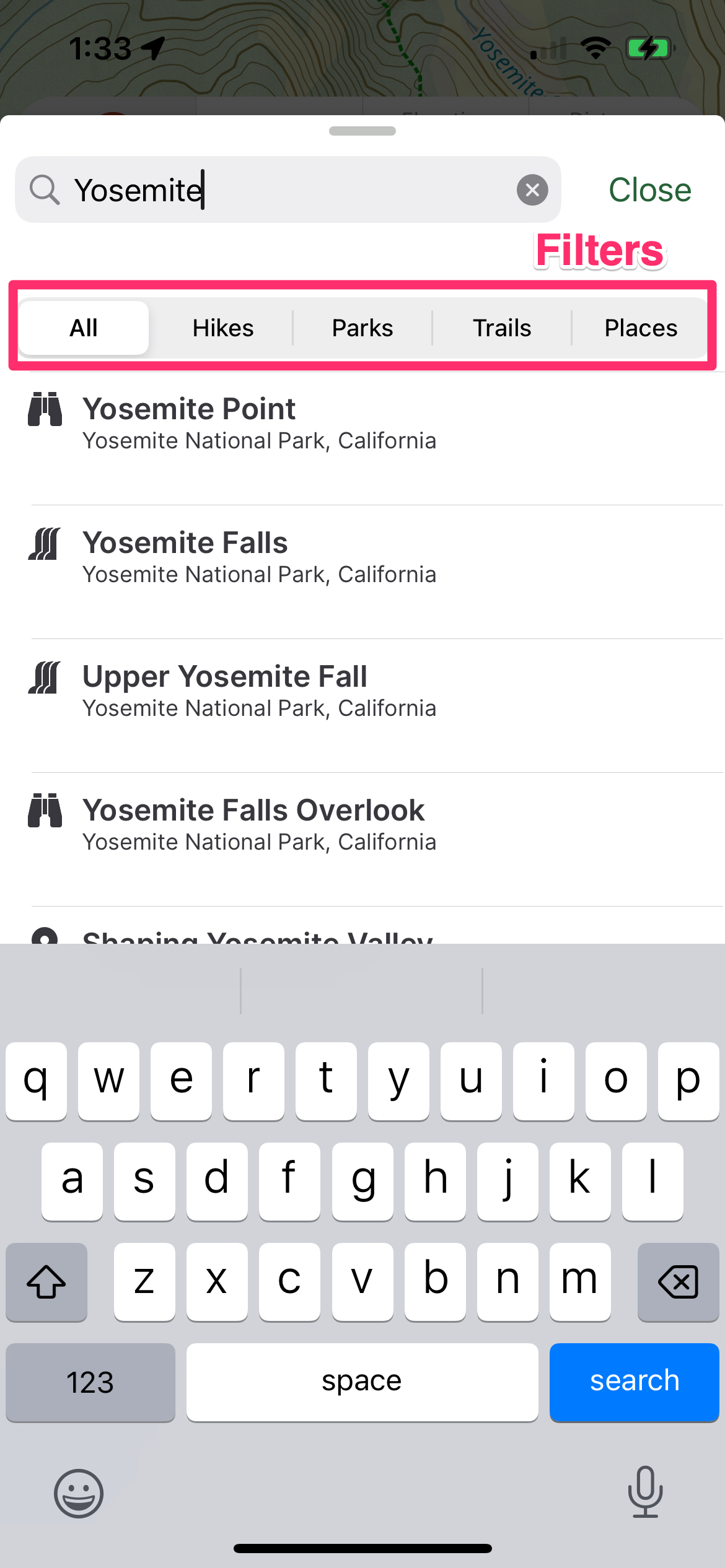Select the All filter tab

(84, 328)
